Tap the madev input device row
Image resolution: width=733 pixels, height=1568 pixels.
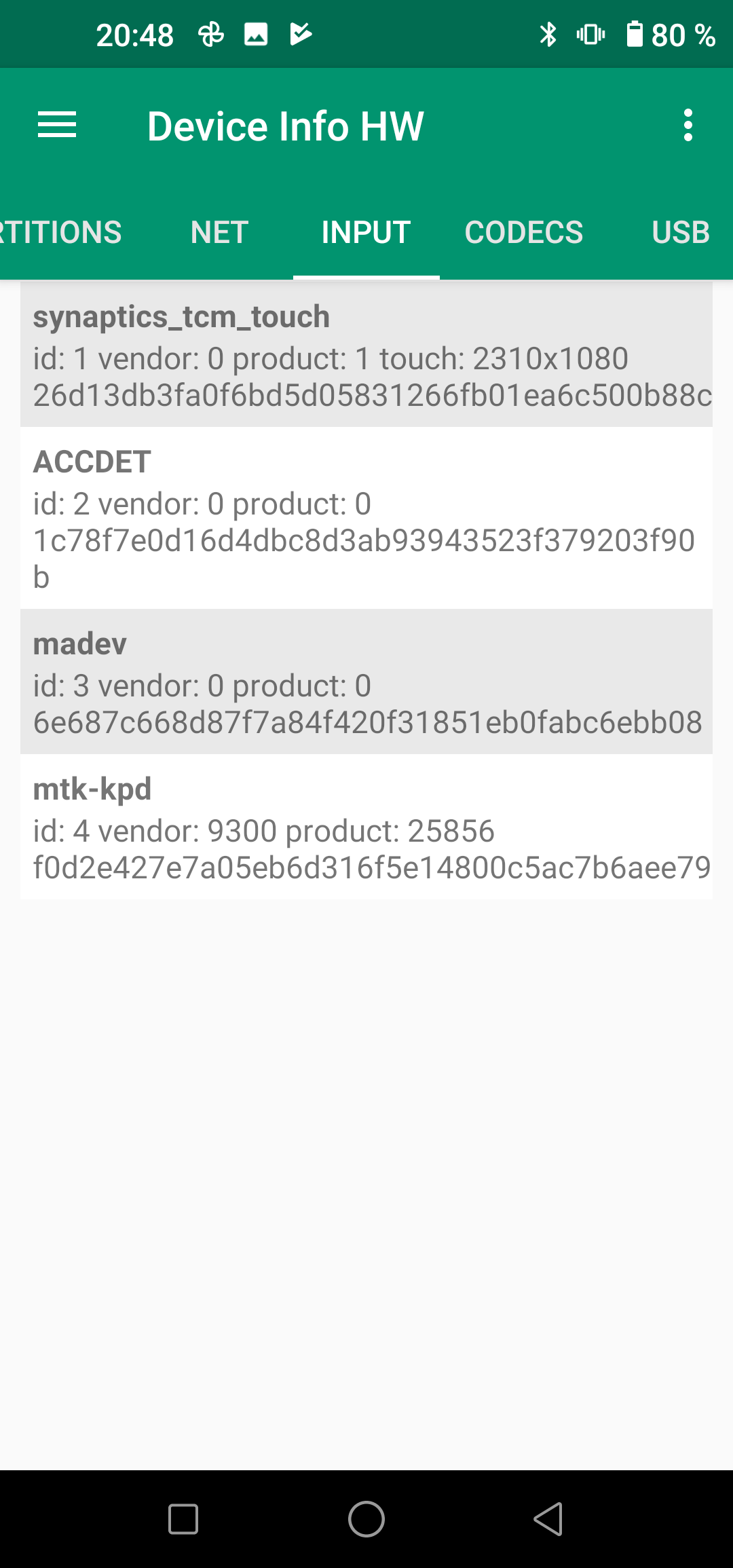point(366,682)
